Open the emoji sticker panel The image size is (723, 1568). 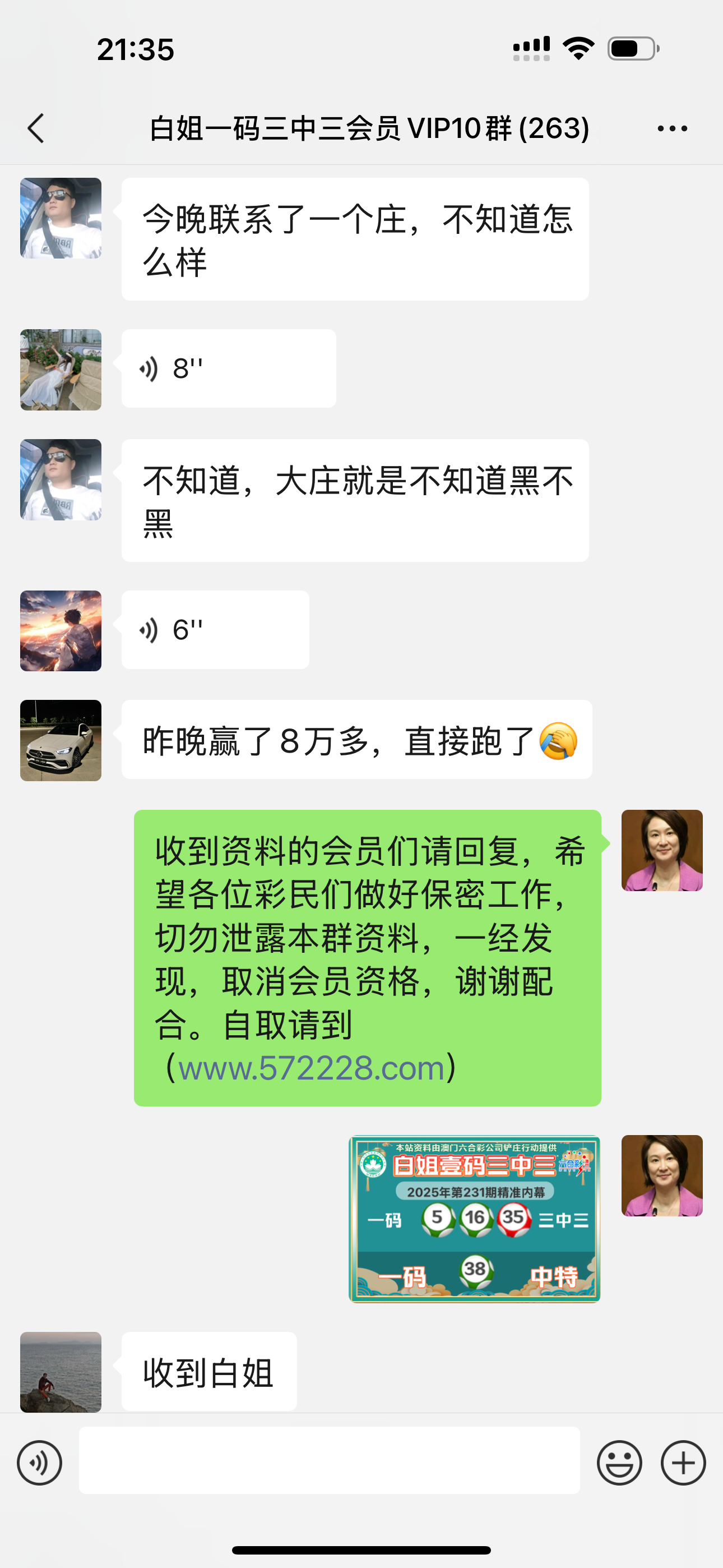(x=619, y=1463)
